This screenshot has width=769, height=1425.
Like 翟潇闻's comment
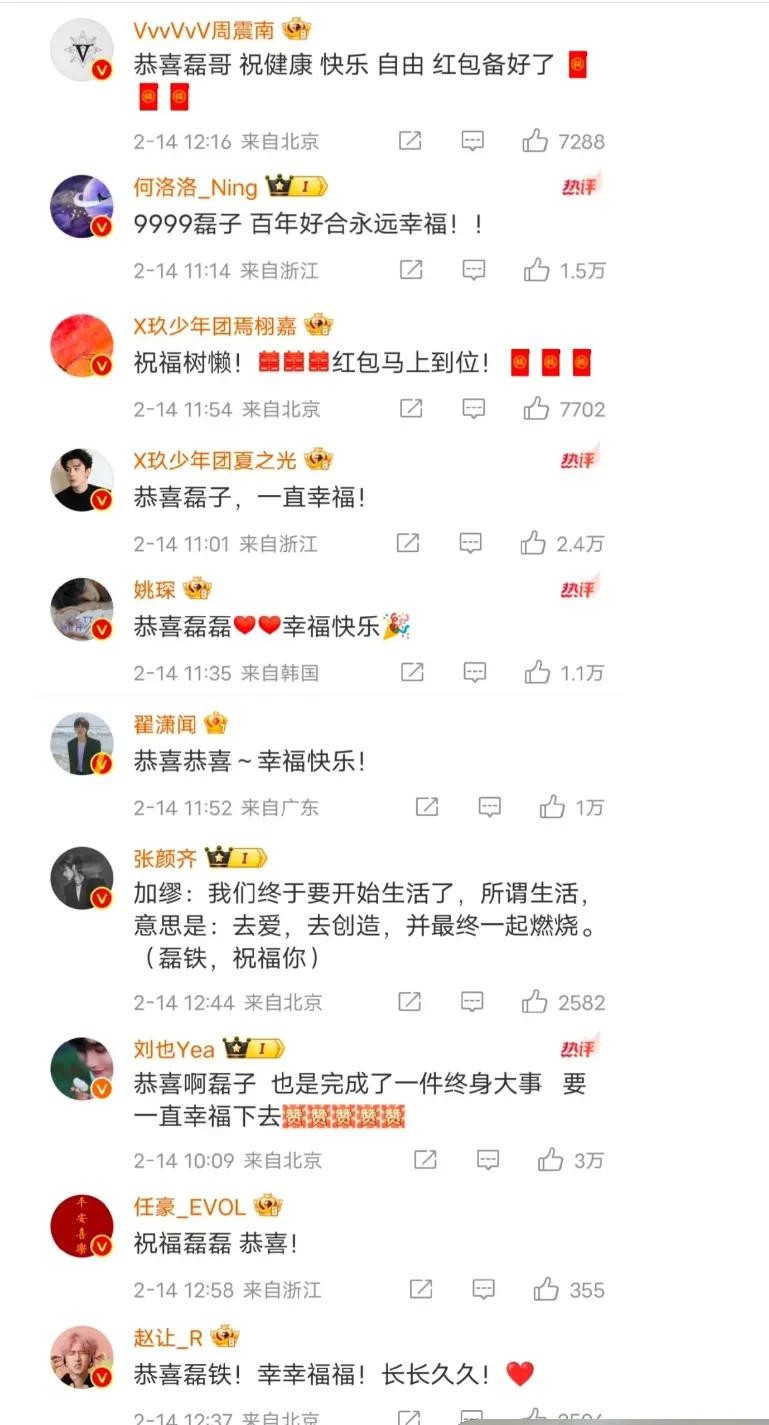552,807
